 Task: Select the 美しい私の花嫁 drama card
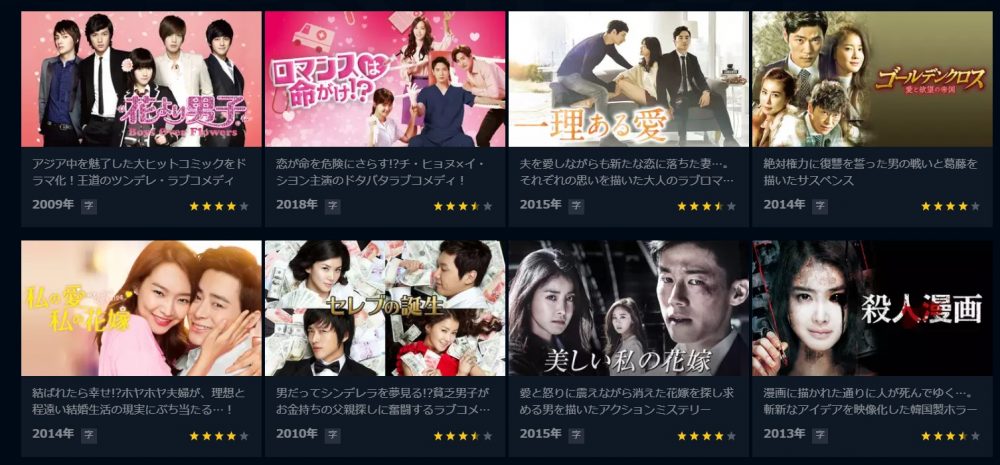click(x=628, y=308)
